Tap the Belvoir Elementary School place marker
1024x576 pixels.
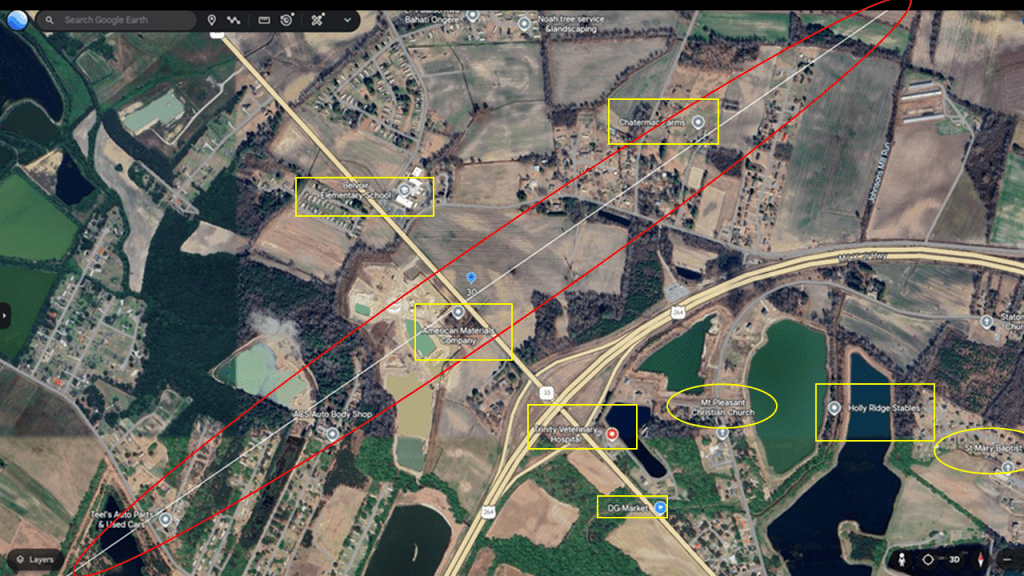click(x=405, y=190)
